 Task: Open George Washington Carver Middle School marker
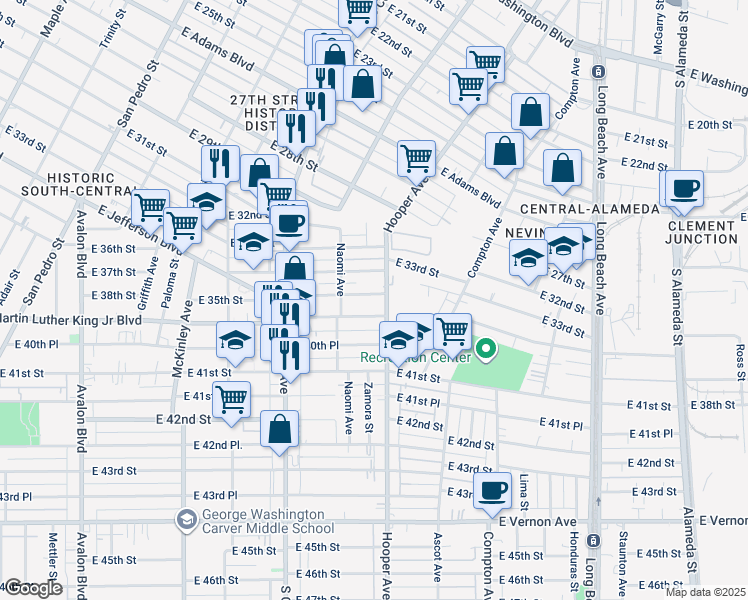point(187,521)
